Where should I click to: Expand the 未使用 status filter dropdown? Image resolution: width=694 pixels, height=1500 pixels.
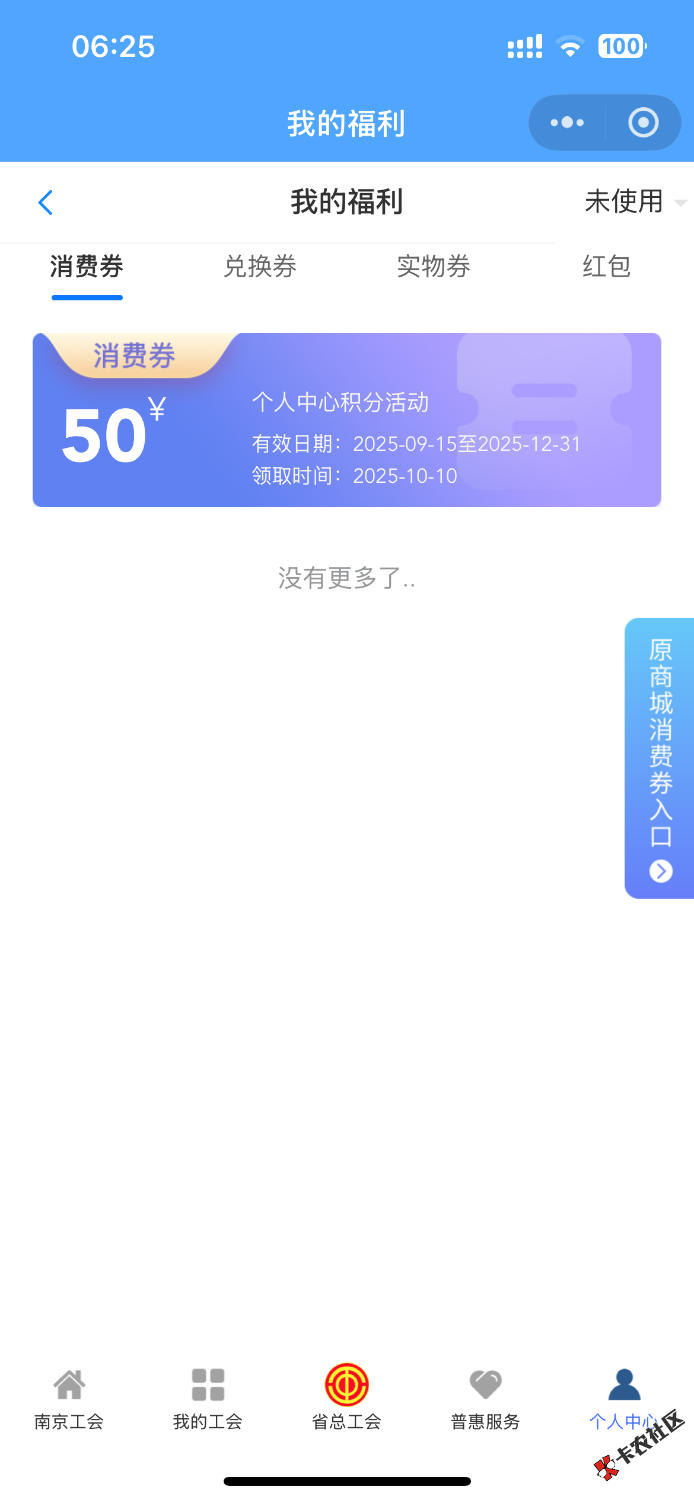[634, 202]
